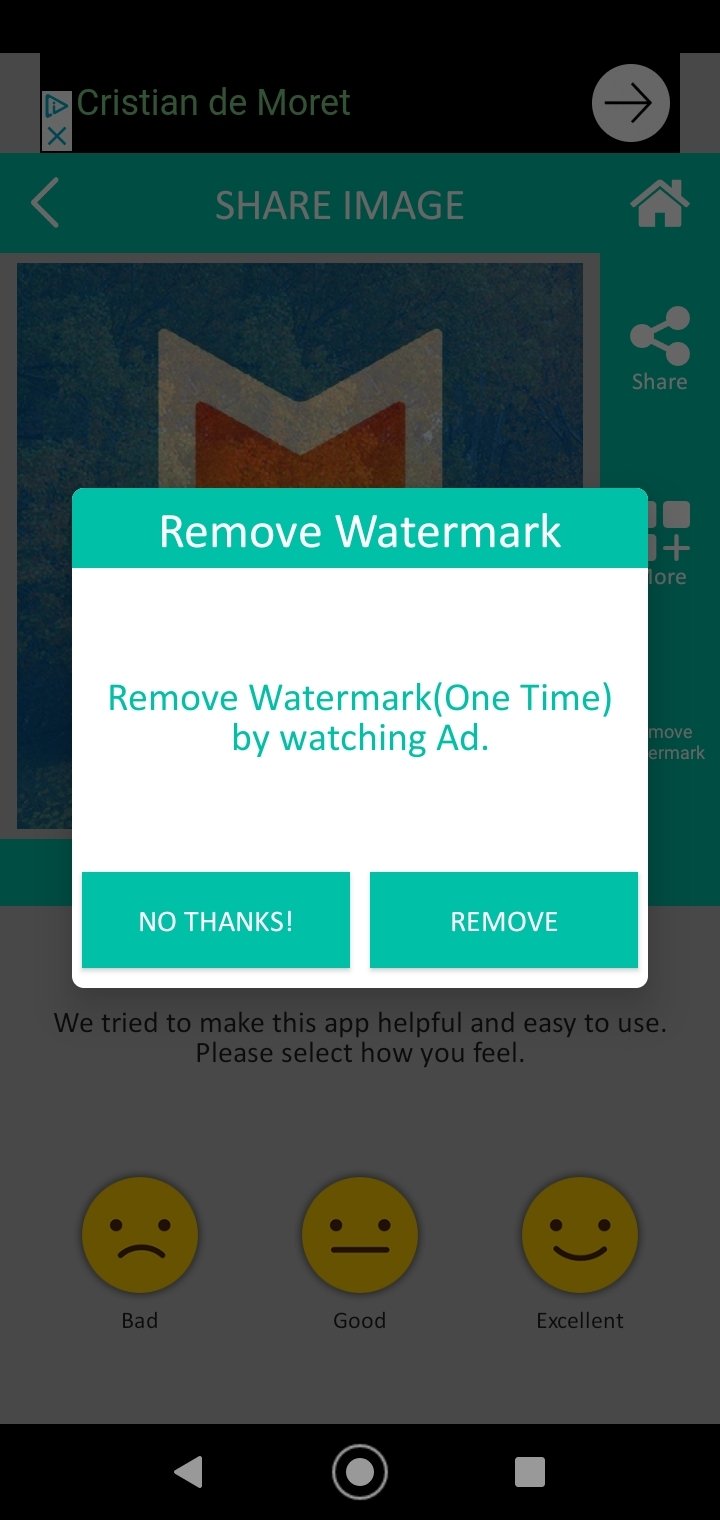Open recent apps from navigation bar

pos(530,1472)
